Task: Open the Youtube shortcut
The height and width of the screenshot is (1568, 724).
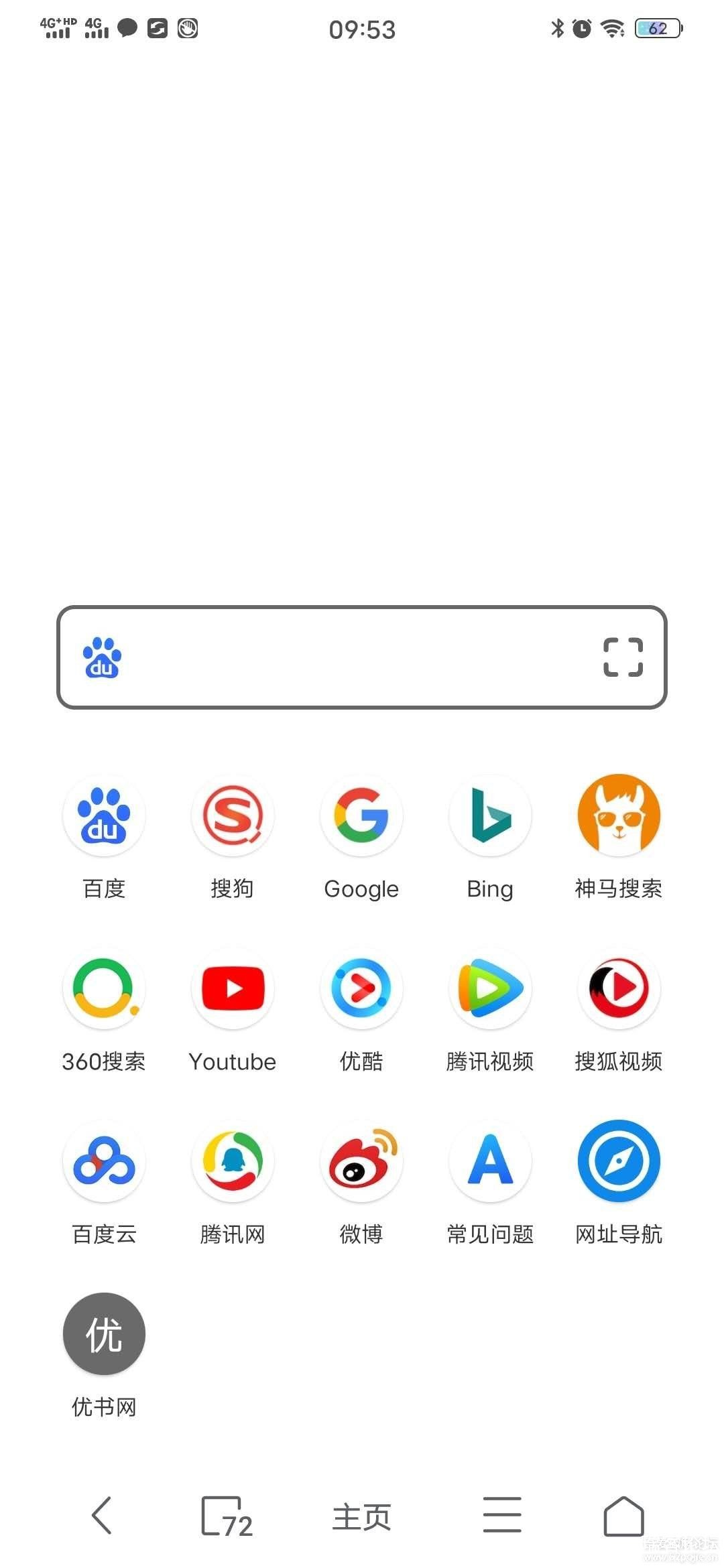Action: tap(233, 988)
